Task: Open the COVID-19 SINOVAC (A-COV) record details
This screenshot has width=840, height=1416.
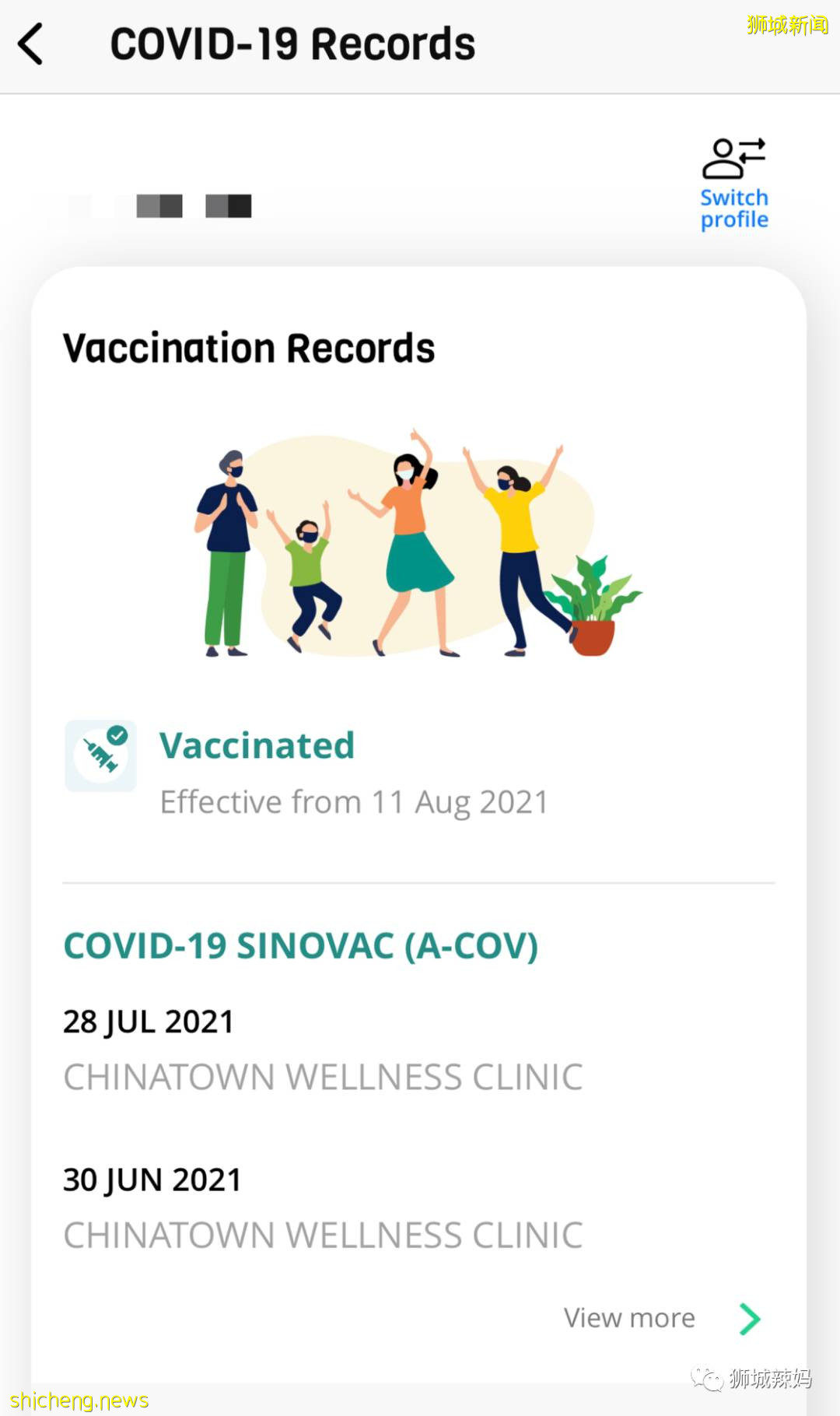Action: pyautogui.click(x=301, y=945)
